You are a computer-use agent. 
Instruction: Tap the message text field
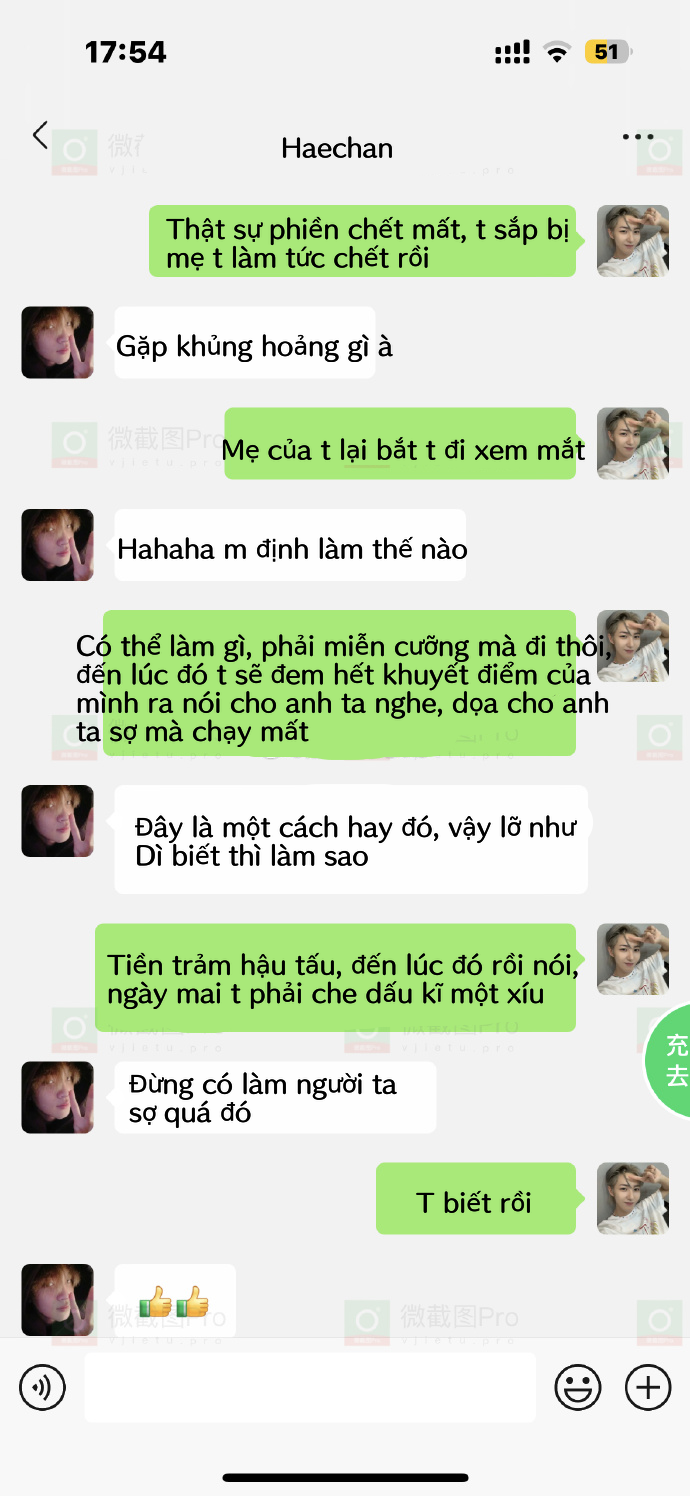pyautogui.click(x=309, y=1387)
